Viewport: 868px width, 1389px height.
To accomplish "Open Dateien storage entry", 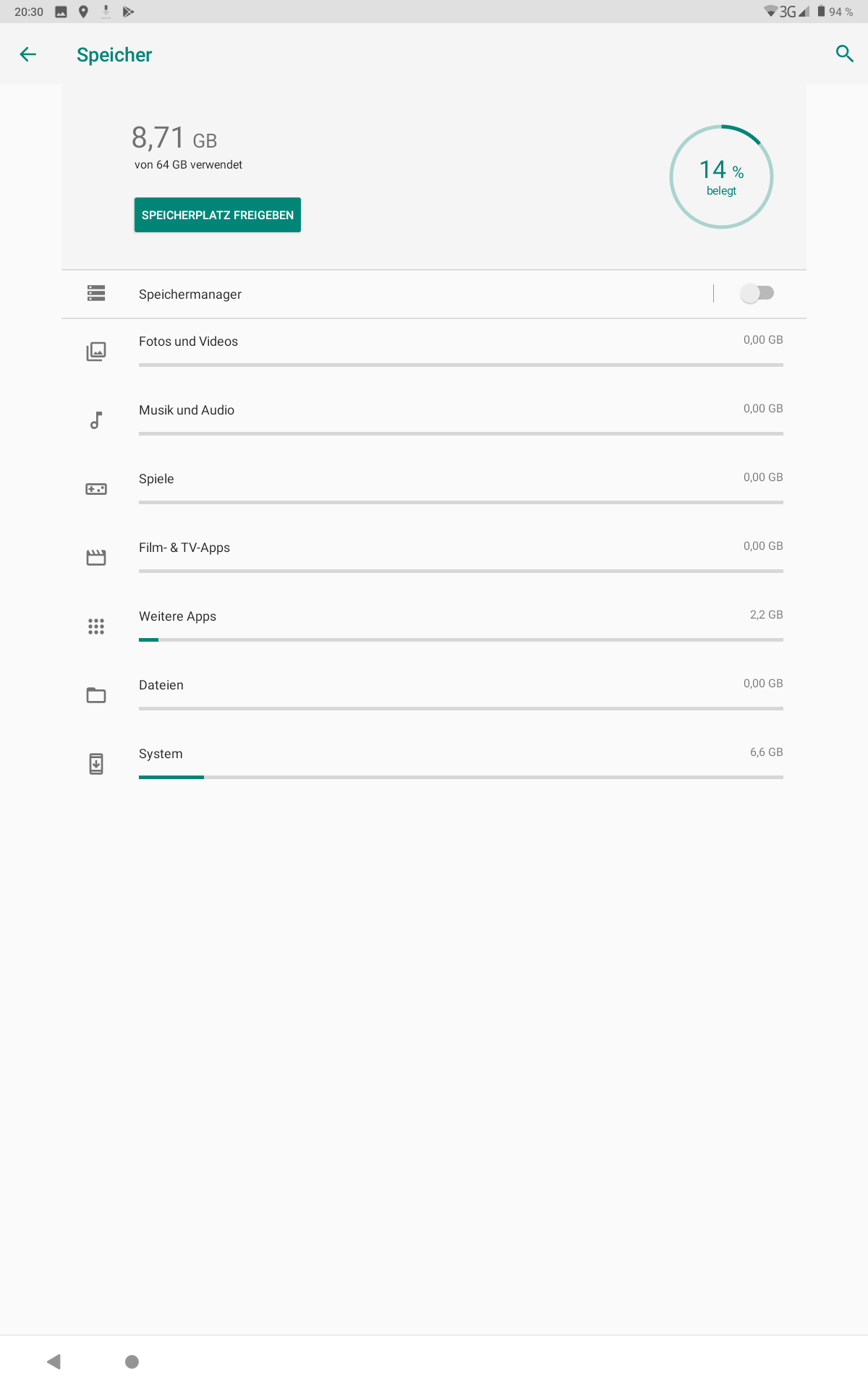I will (434, 696).
